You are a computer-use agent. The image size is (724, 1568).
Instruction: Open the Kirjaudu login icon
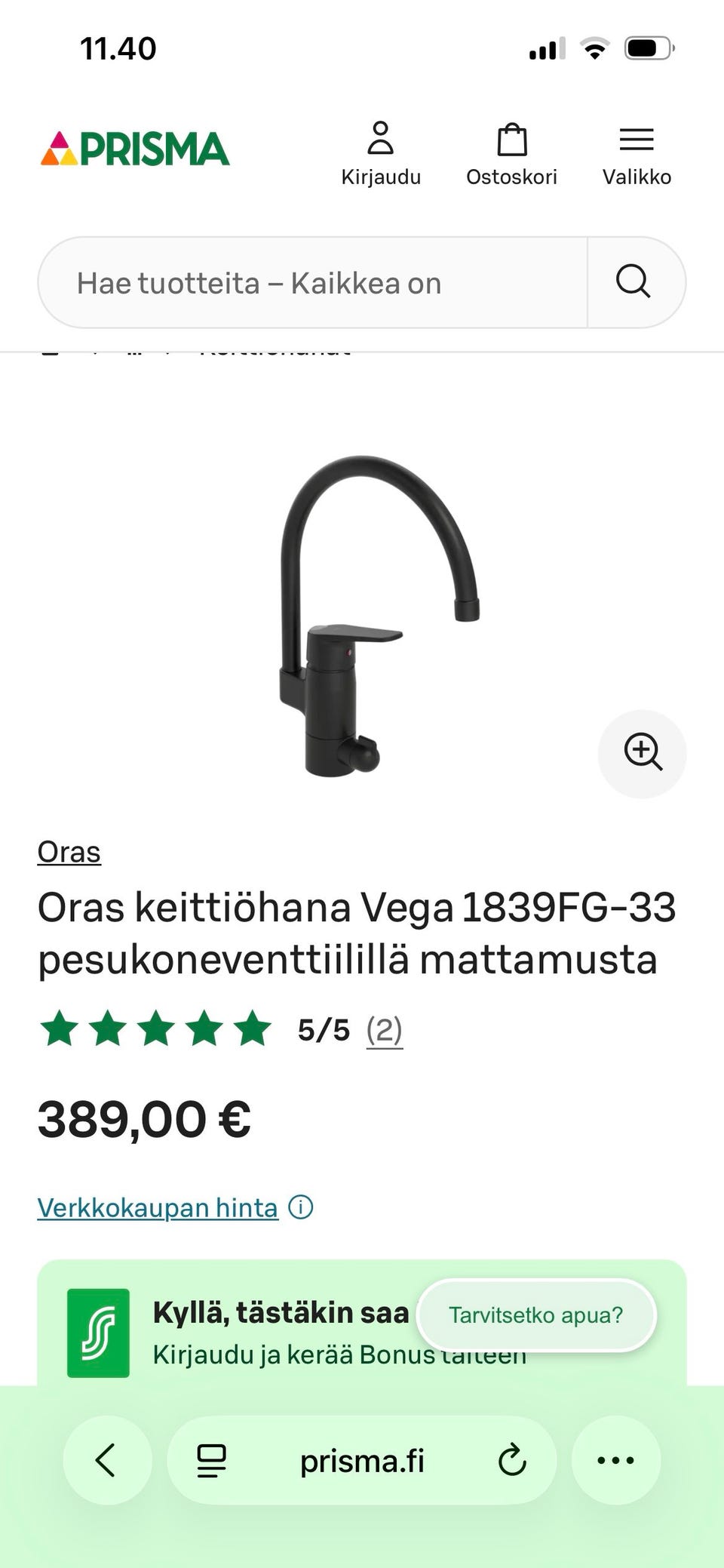pos(382,140)
